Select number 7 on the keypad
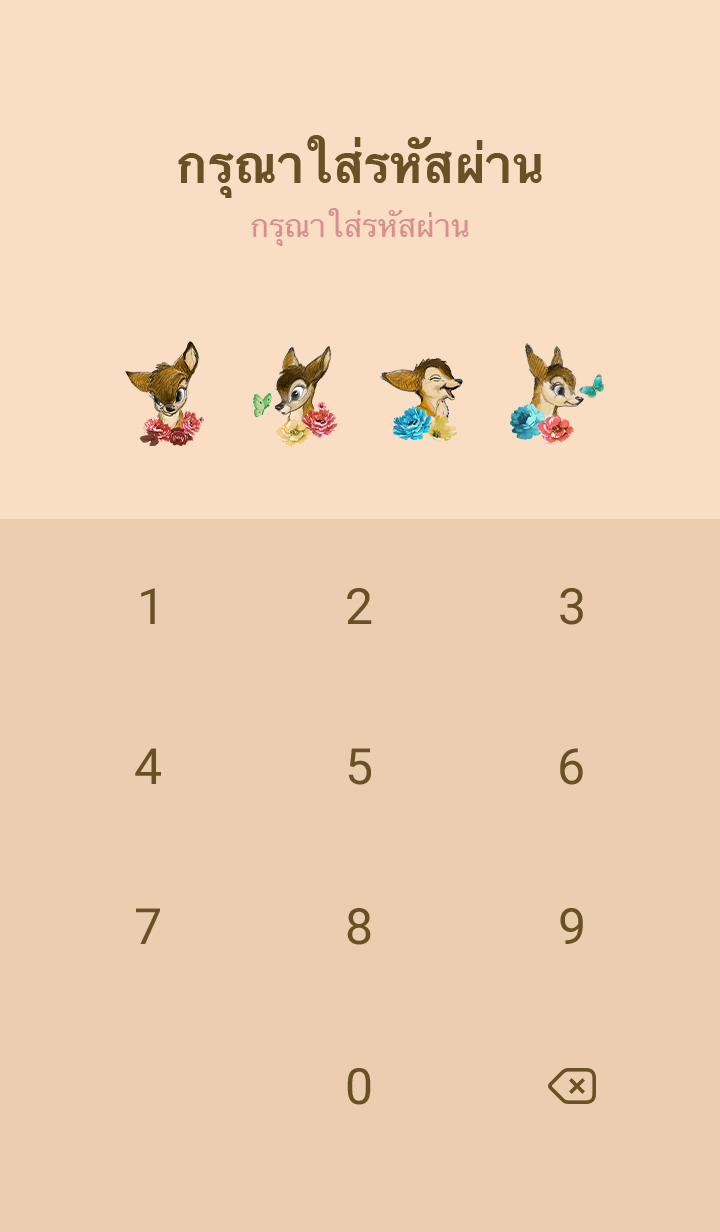Image resolution: width=720 pixels, height=1232 pixels. [148, 927]
